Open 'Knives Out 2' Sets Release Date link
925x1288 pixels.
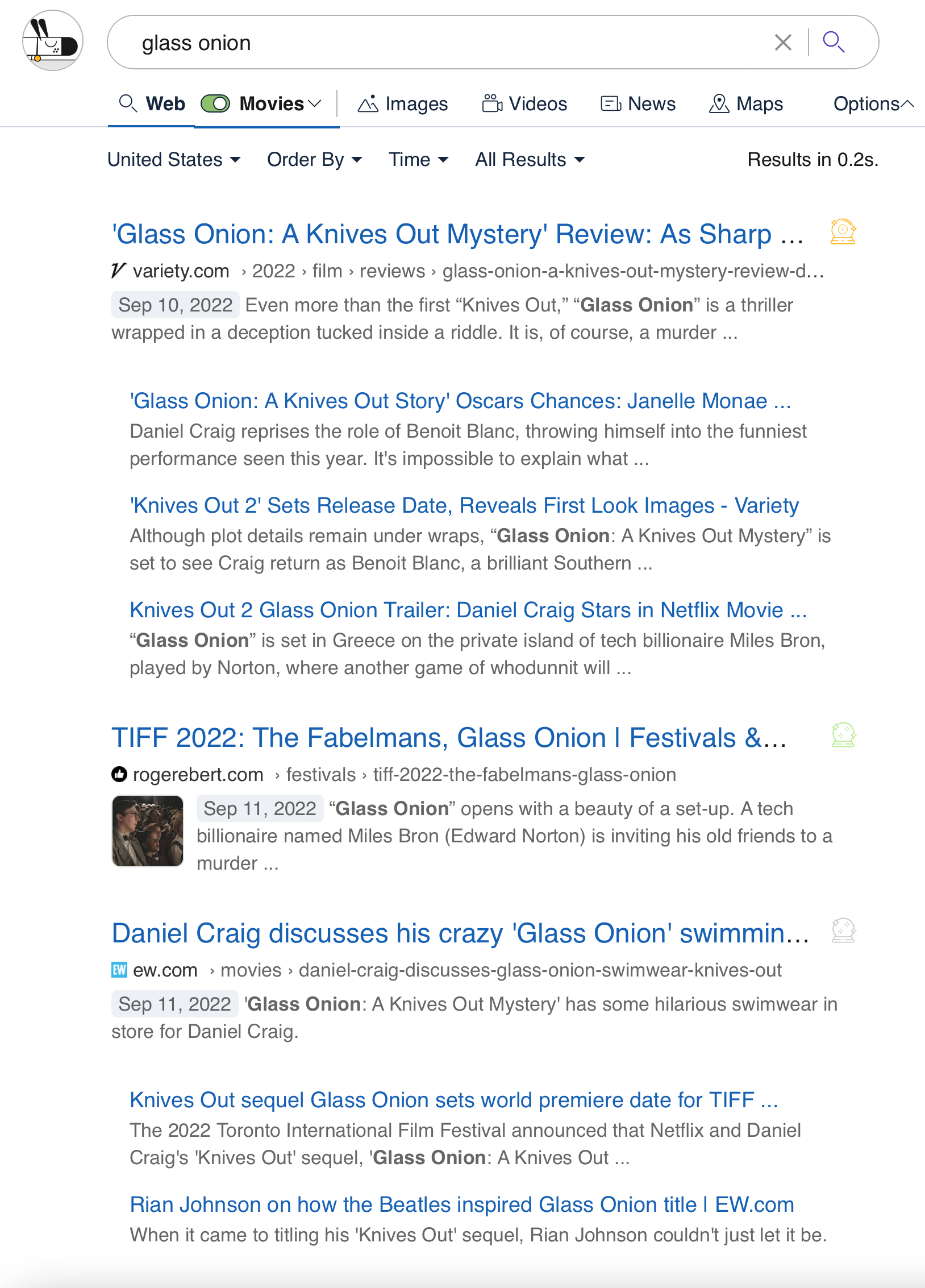(464, 505)
